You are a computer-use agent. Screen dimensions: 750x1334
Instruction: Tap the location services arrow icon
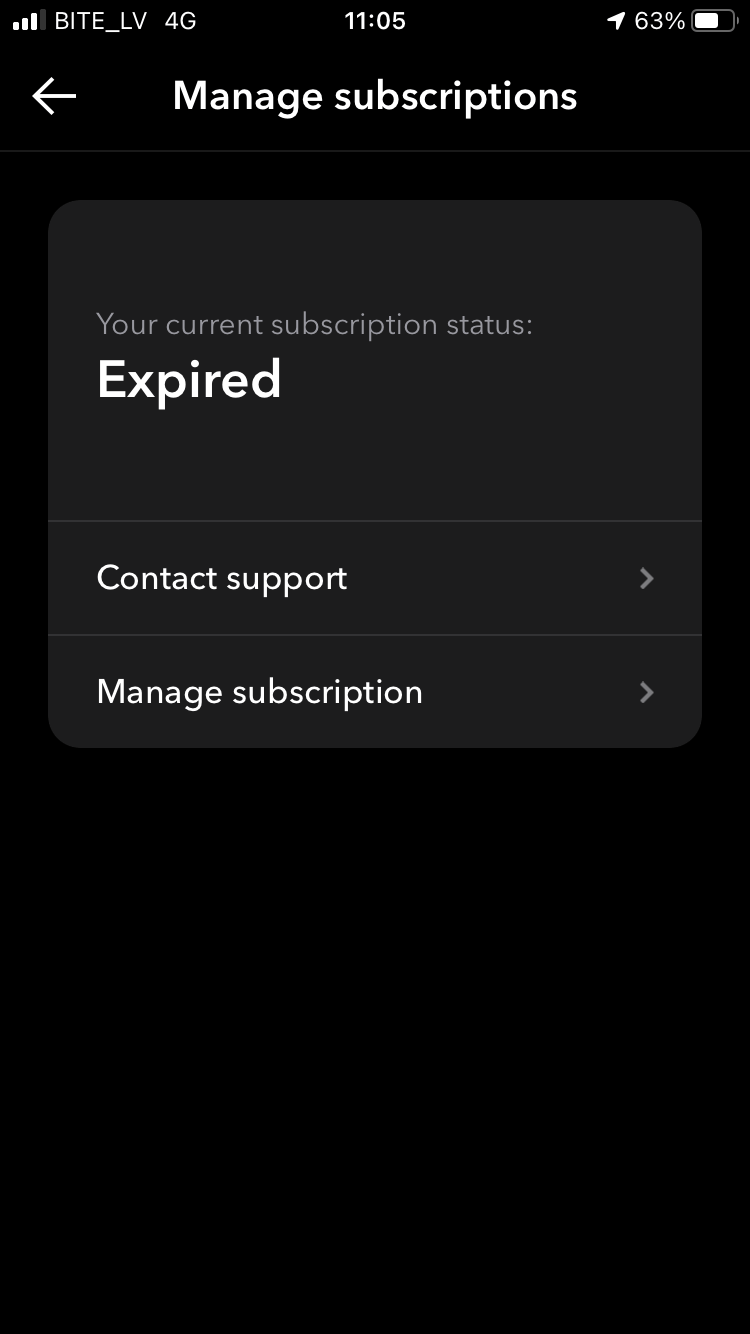tap(616, 19)
